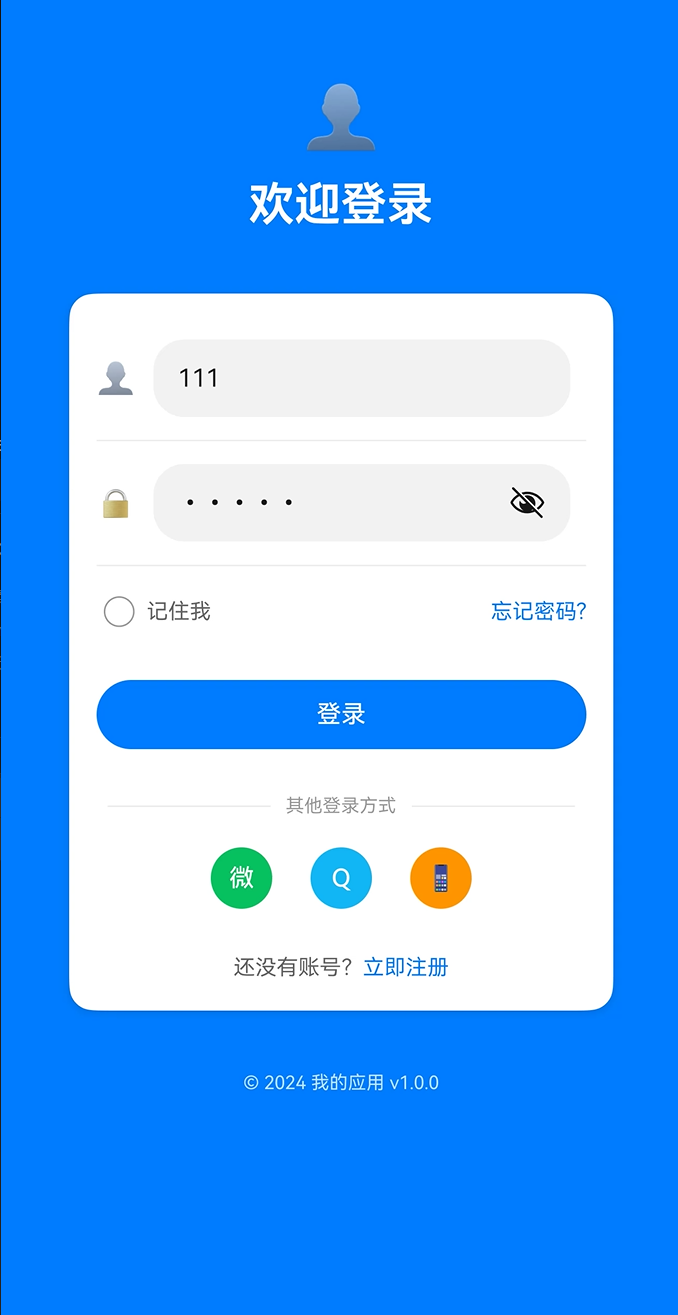Choose the orange phone login icon
Image resolution: width=678 pixels, height=1315 pixels.
(x=440, y=878)
